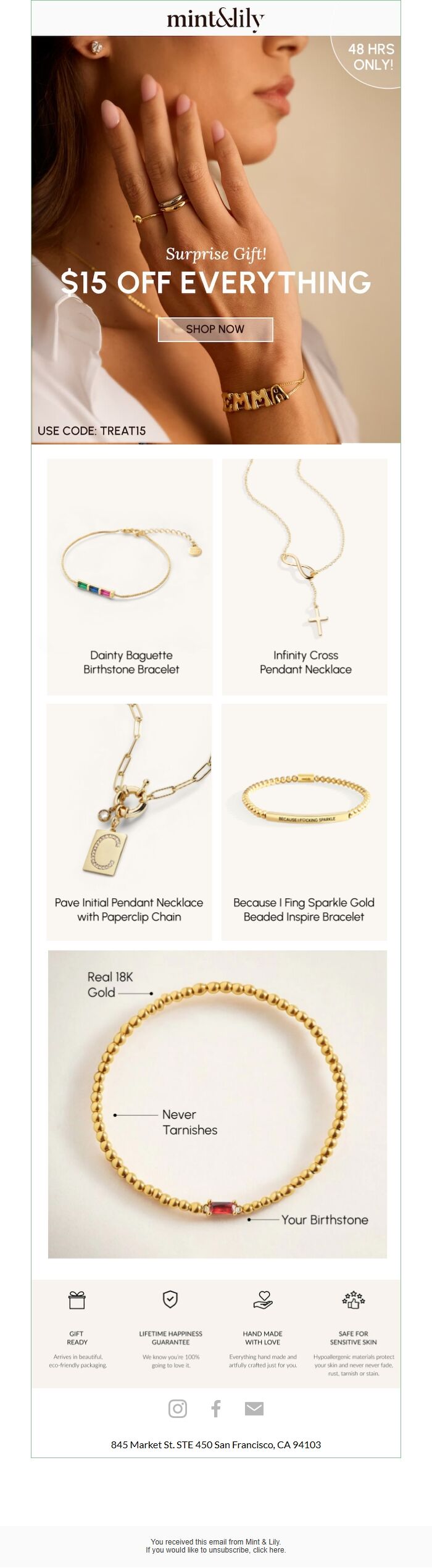View Pave Initial Pendant Necklace with Paperclip Chain

pyautogui.click(x=129, y=822)
